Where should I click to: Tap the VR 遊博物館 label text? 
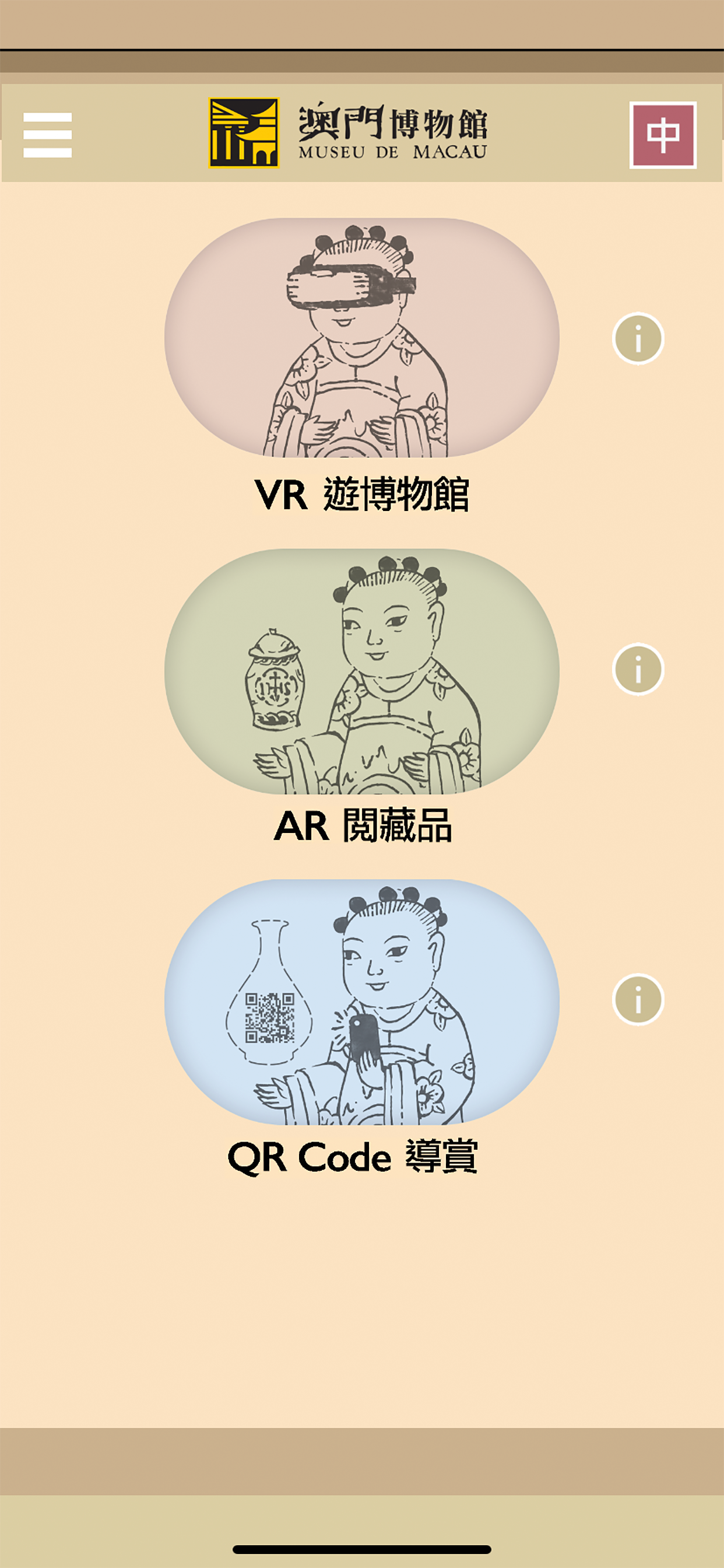363,493
